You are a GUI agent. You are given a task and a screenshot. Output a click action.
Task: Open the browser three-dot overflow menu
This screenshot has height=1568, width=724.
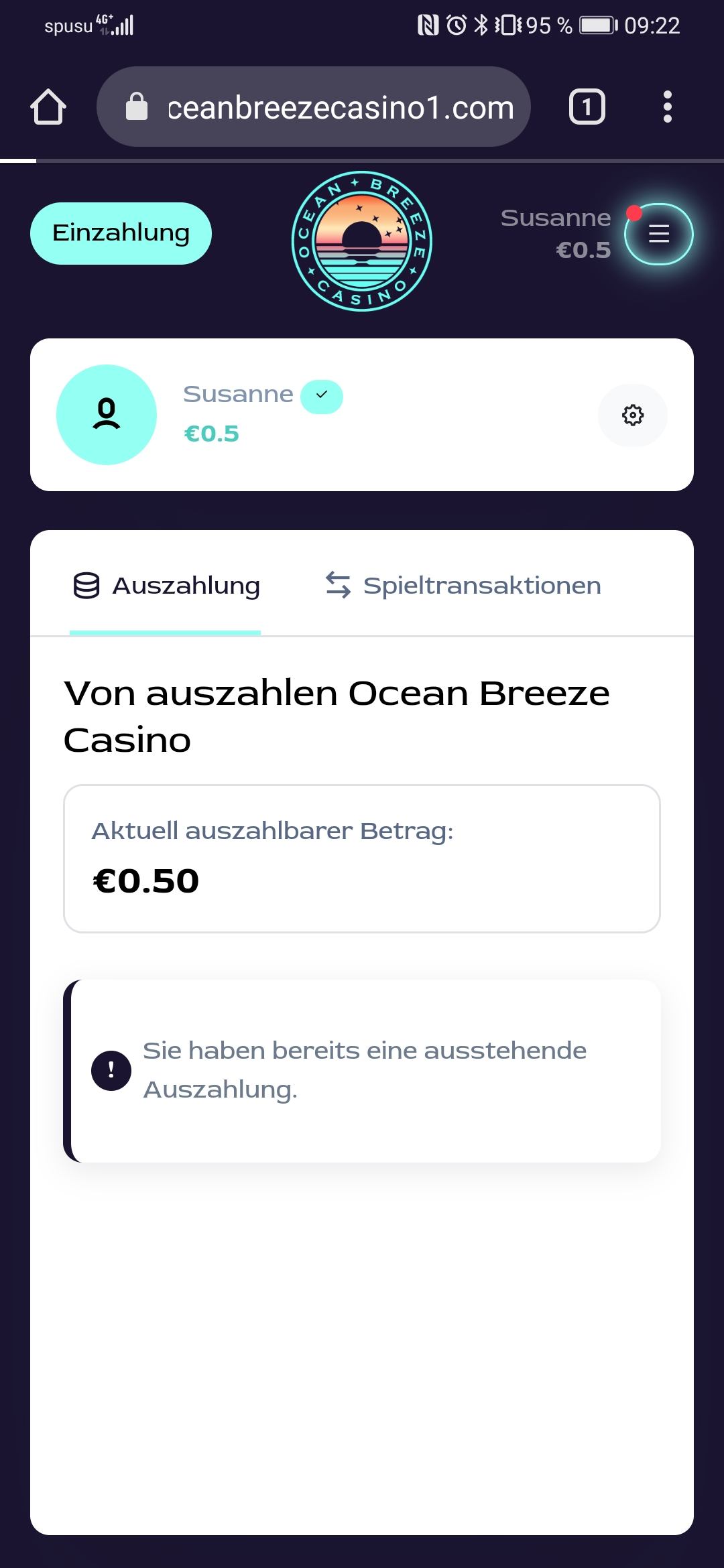667,107
